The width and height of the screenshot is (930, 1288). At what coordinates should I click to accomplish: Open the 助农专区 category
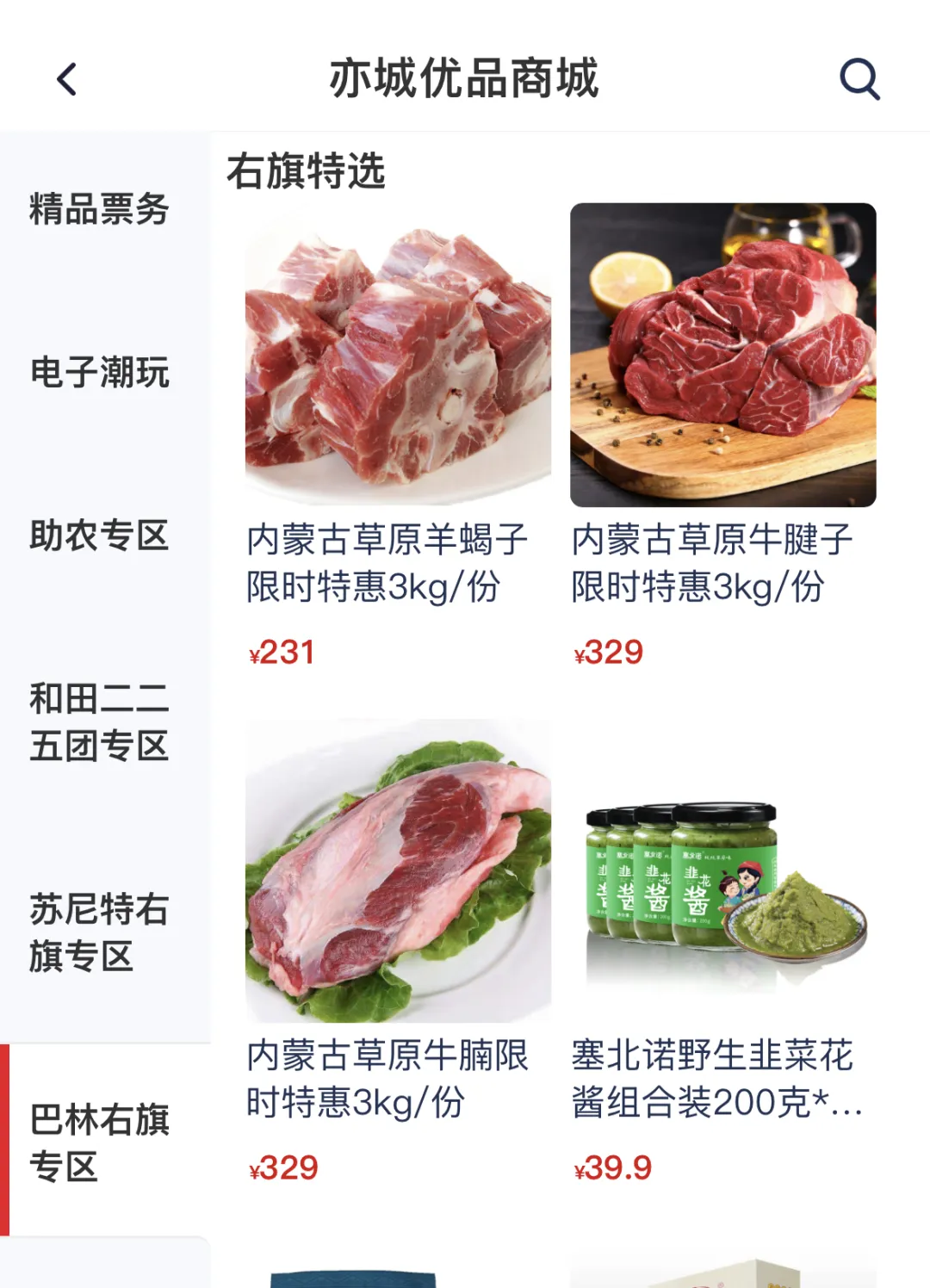pyautogui.click(x=100, y=536)
